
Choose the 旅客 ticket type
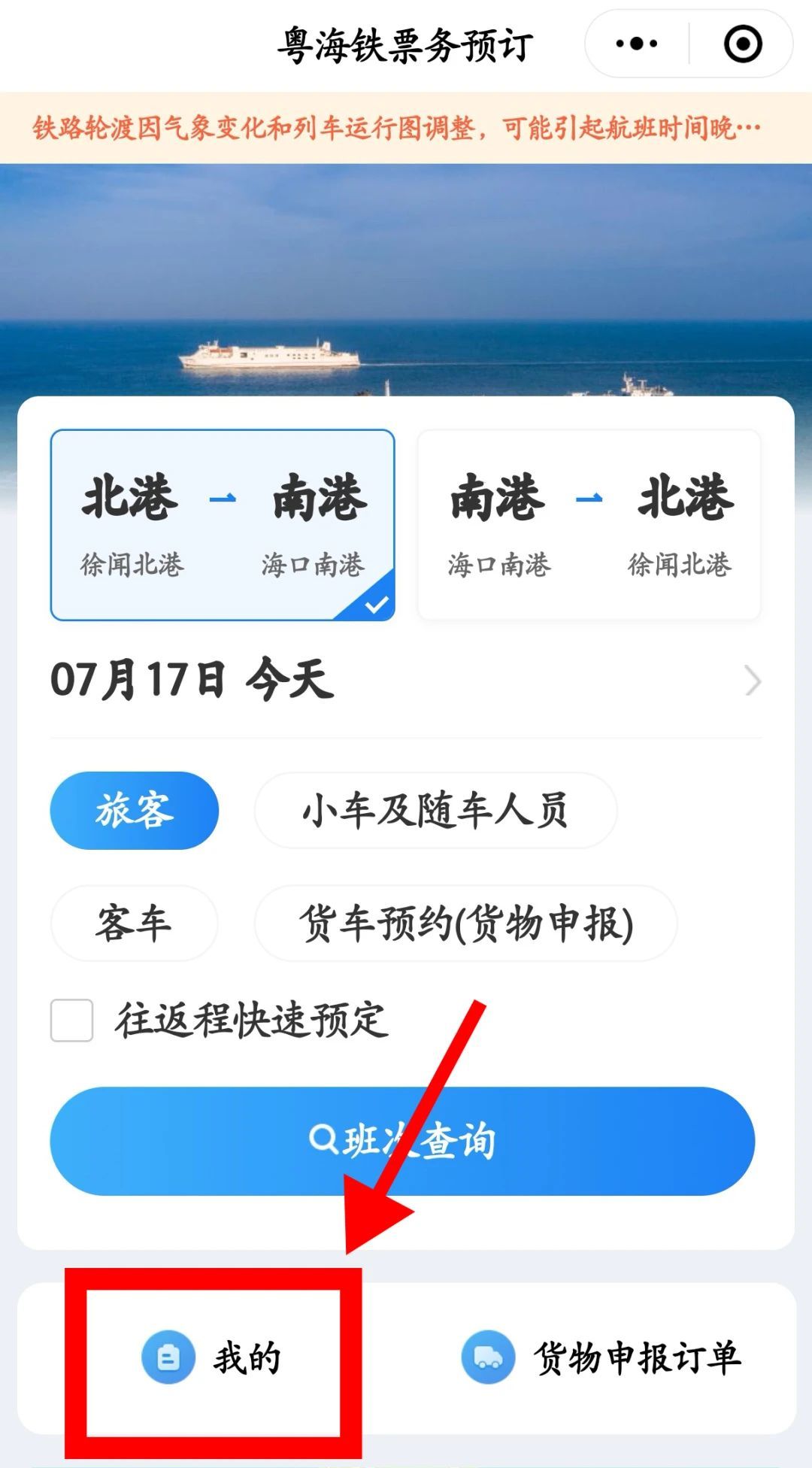135,811
